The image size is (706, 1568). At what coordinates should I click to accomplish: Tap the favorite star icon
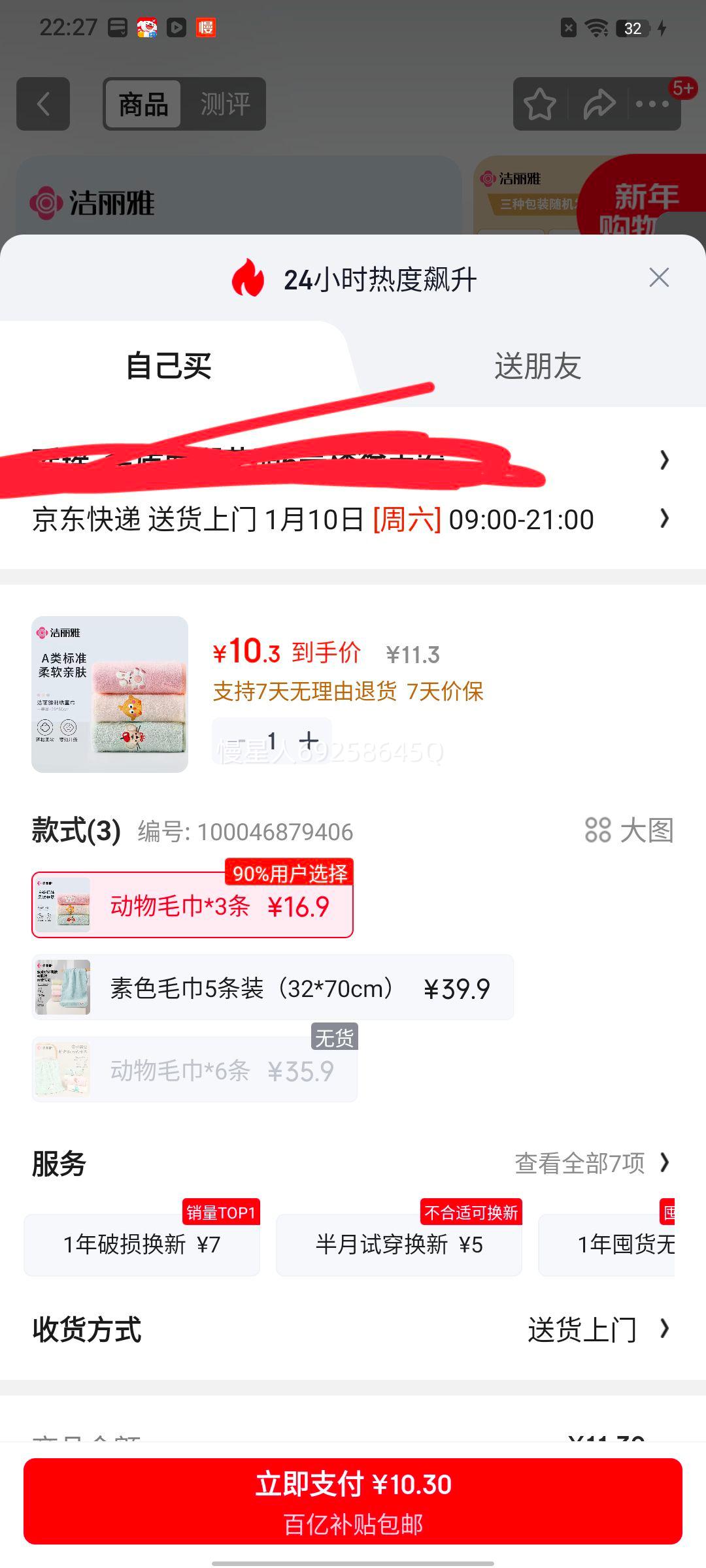(541, 103)
